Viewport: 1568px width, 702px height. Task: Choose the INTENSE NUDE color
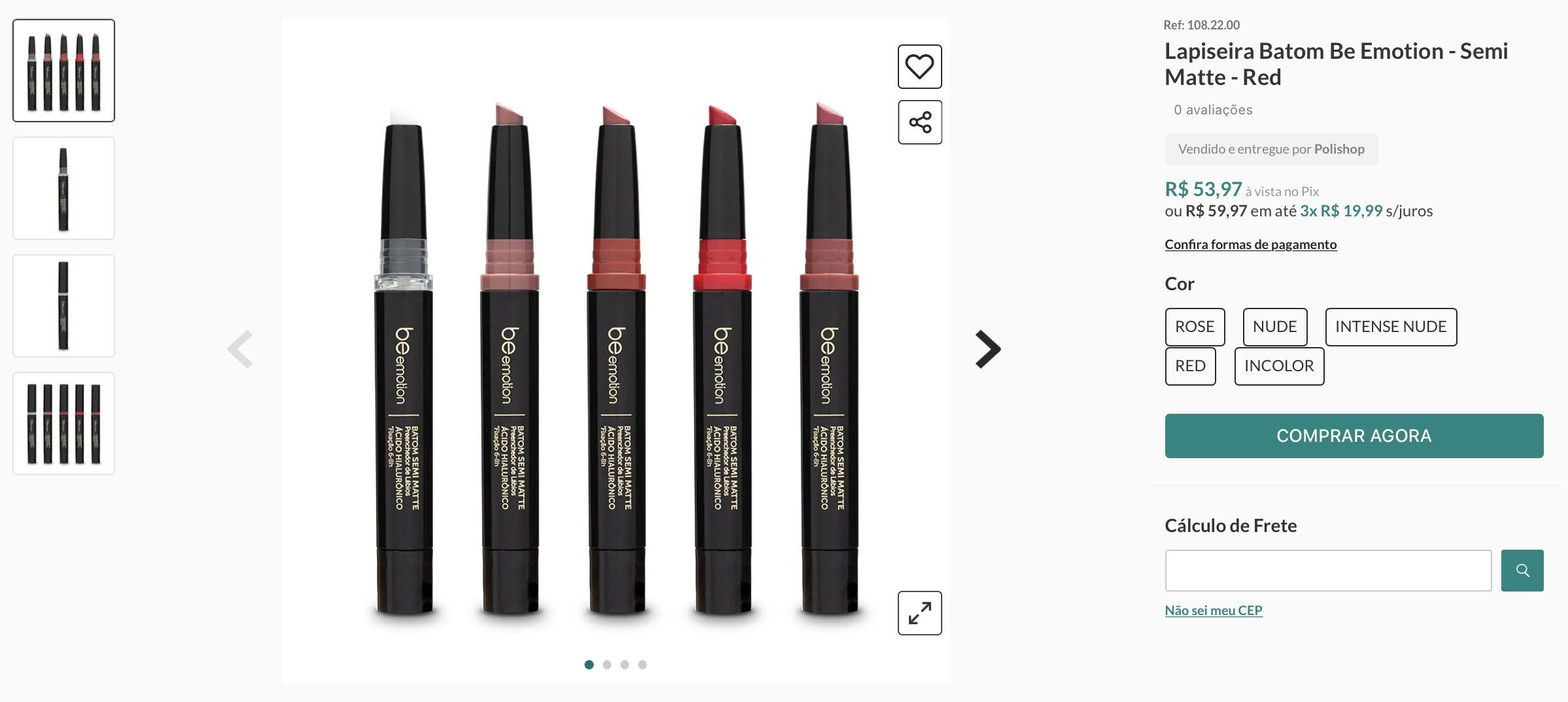tap(1390, 327)
